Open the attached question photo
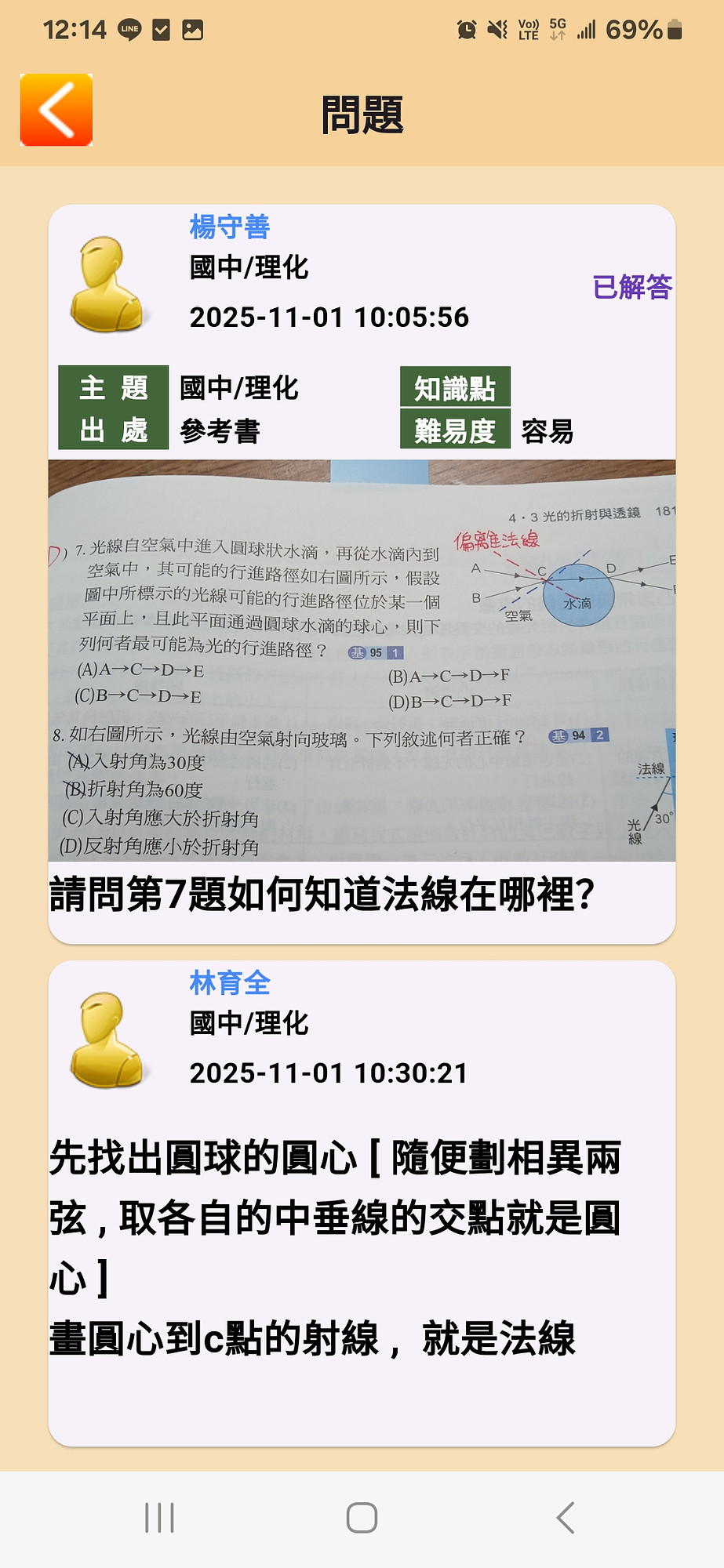Screen dimensions: 724x1568 (362, 660)
